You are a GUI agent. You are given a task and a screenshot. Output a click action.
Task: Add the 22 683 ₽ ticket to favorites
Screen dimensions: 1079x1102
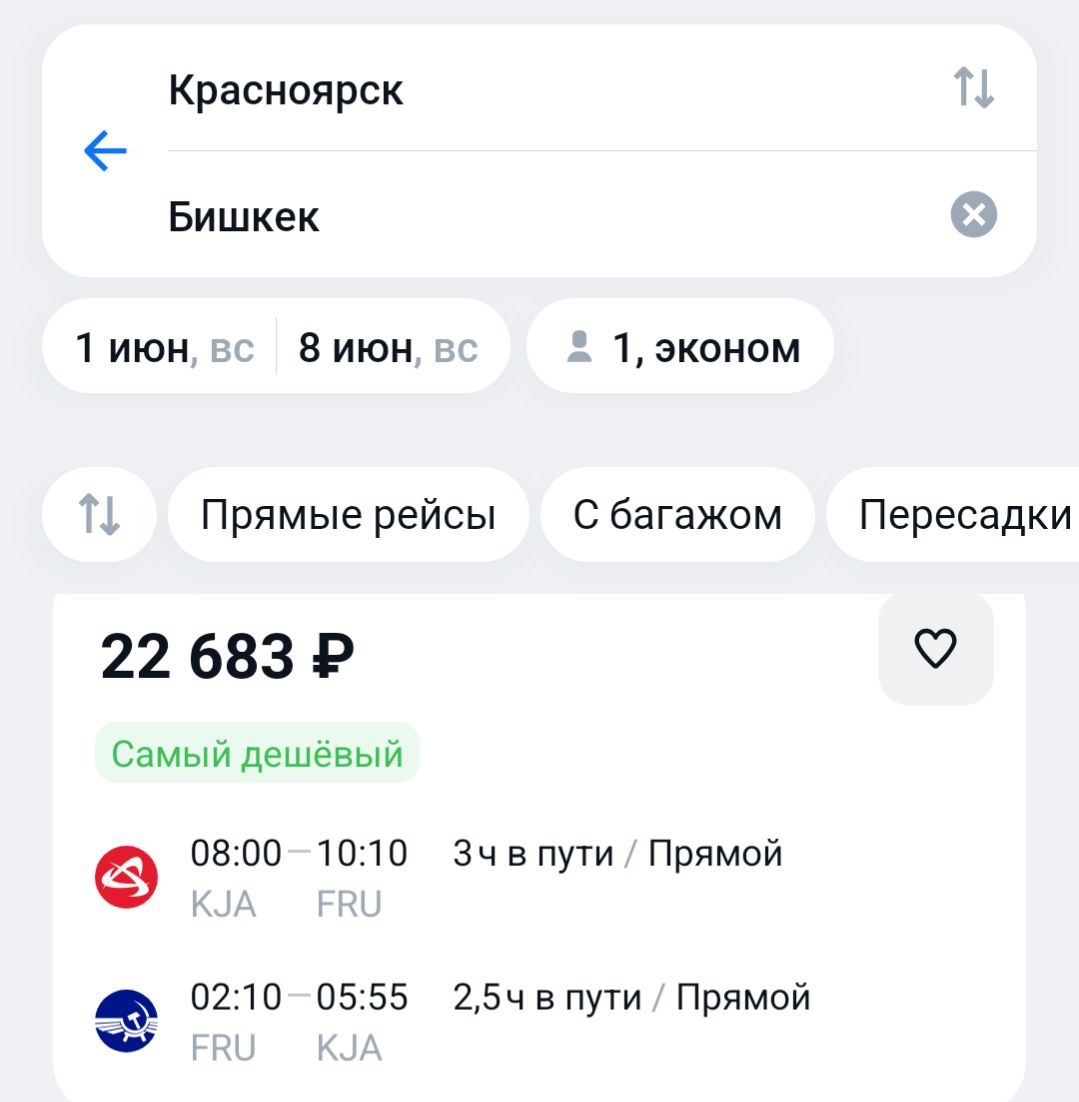pyautogui.click(x=935, y=650)
